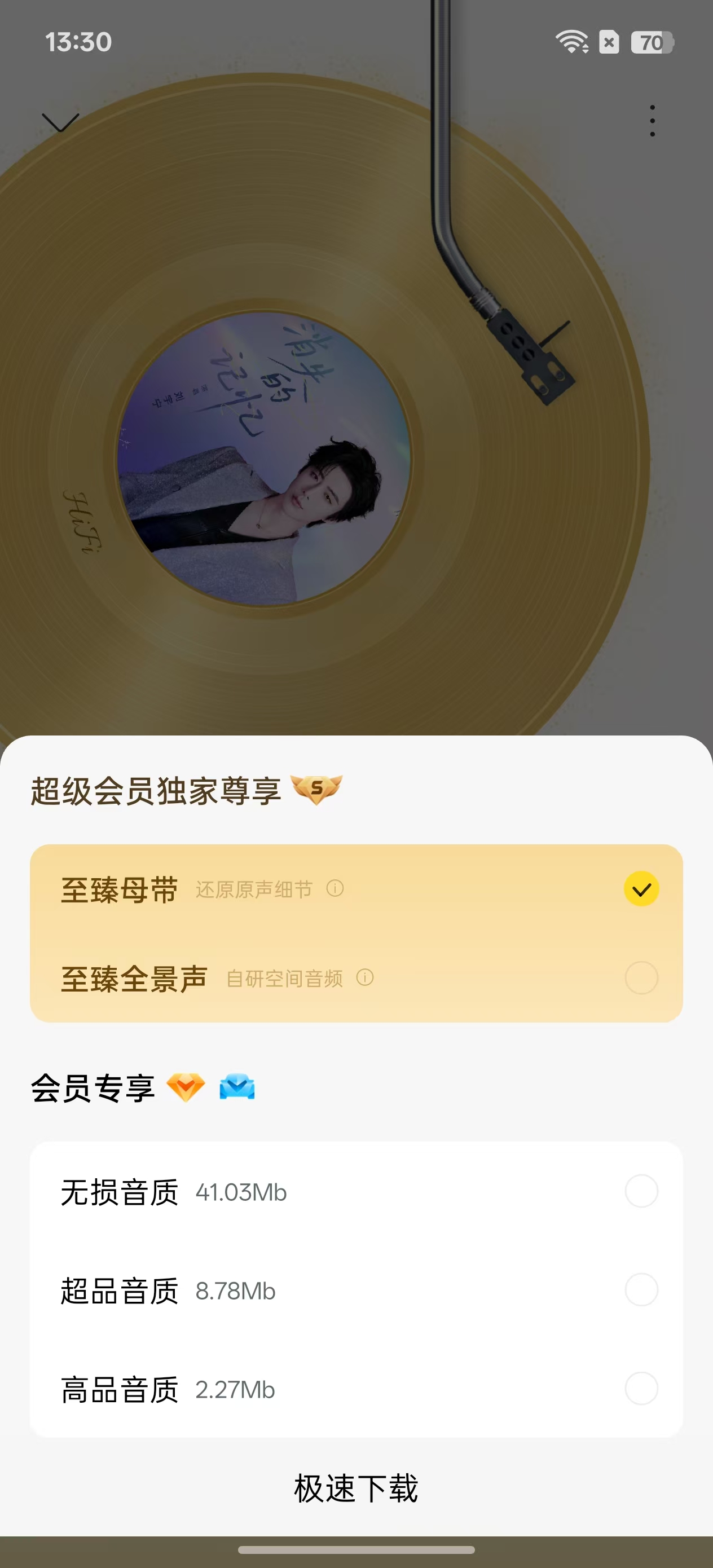713x1568 pixels.
Task: Tap the muted notification icon in the status bar
Action: 609,42
